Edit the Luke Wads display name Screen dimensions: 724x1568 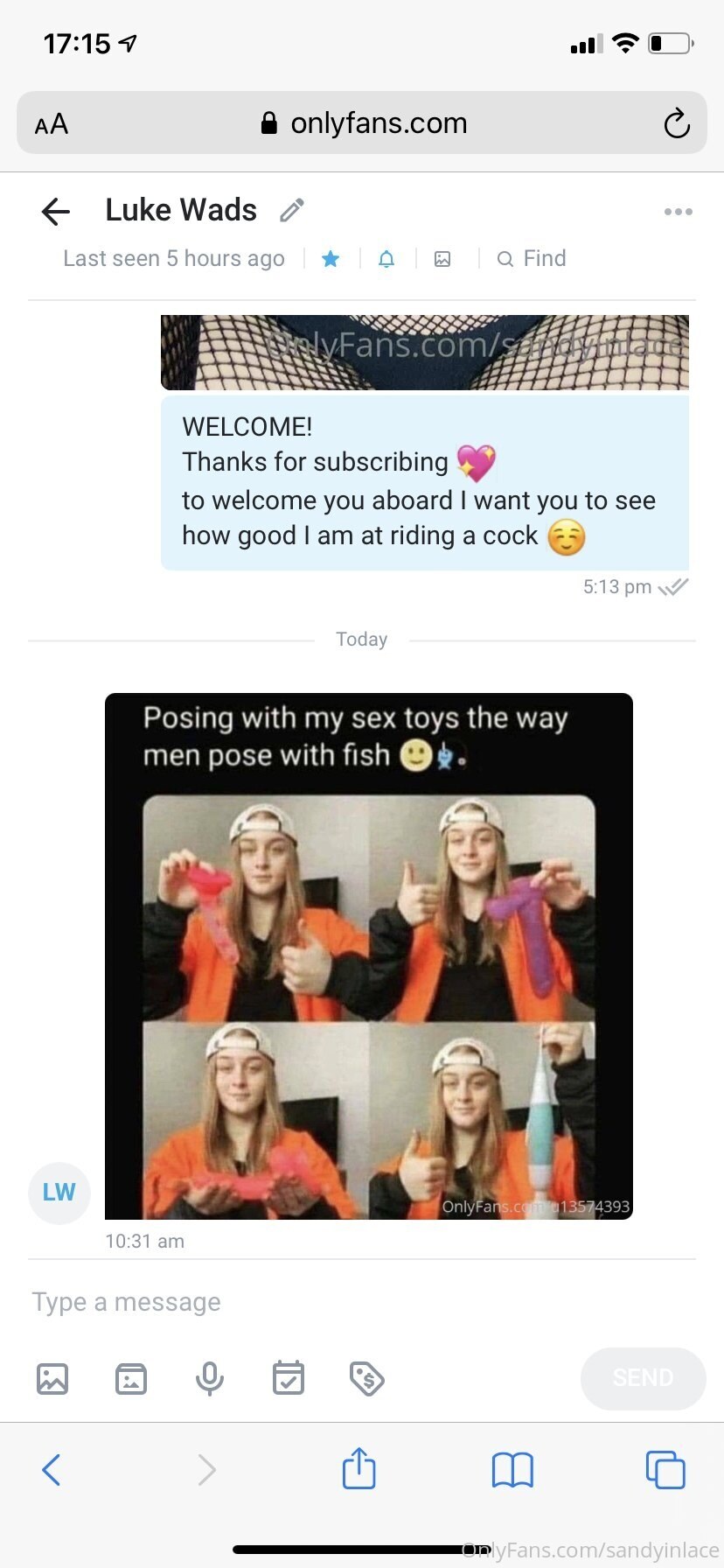pos(292,210)
